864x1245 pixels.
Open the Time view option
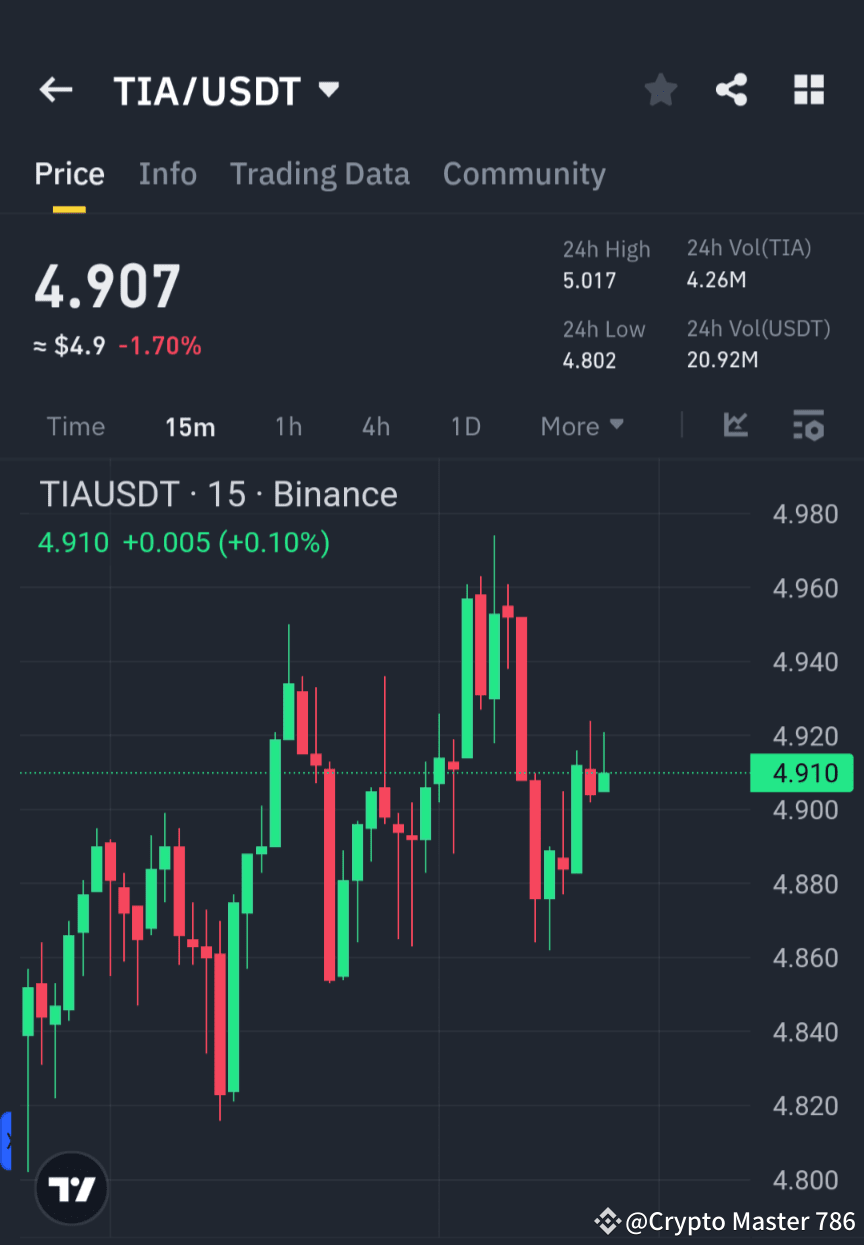(75, 426)
